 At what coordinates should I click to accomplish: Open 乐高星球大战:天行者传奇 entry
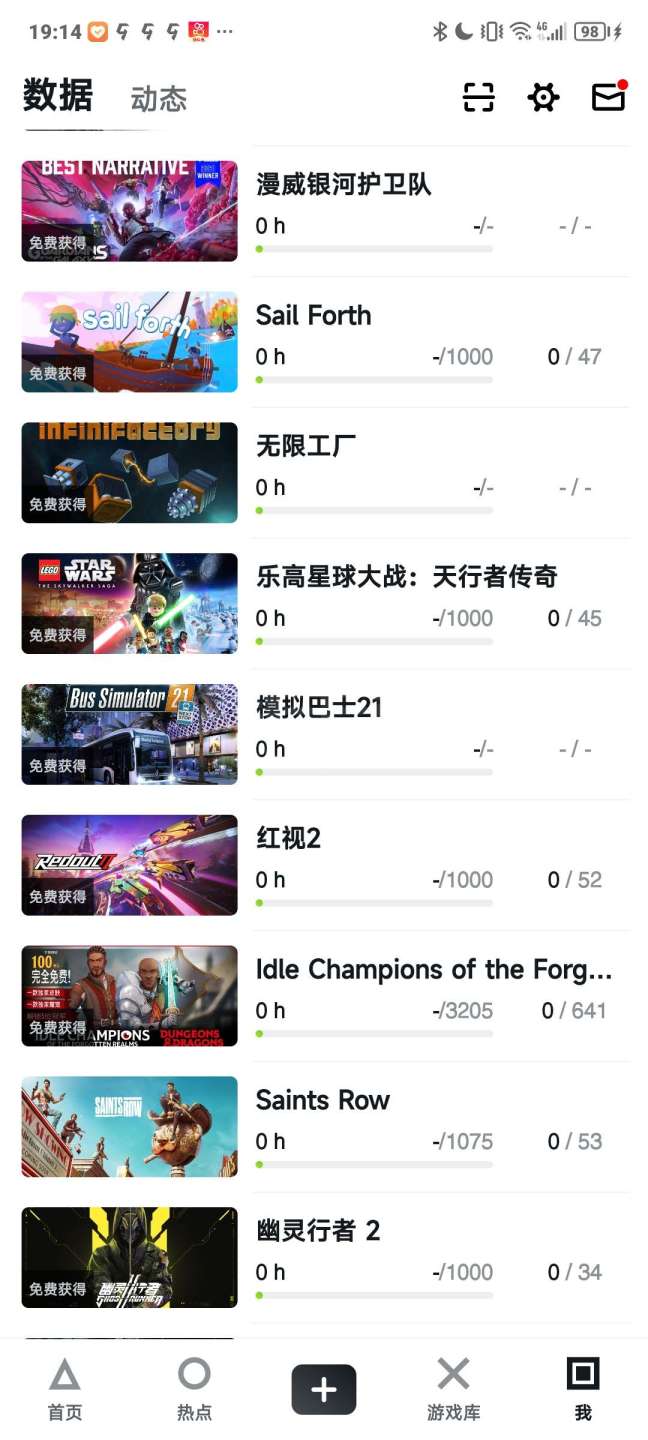coord(406,577)
